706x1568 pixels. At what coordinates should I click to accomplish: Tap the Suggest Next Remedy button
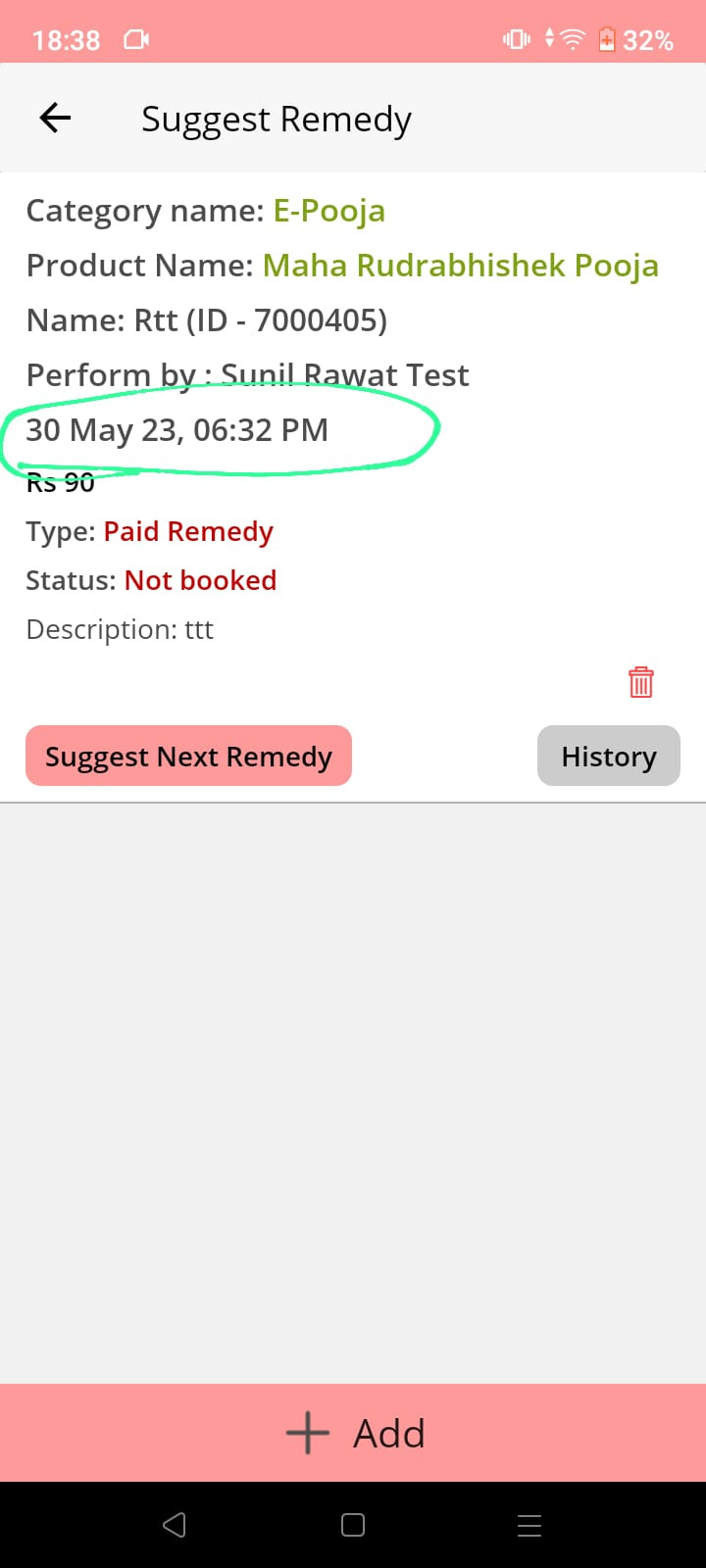[x=188, y=756]
